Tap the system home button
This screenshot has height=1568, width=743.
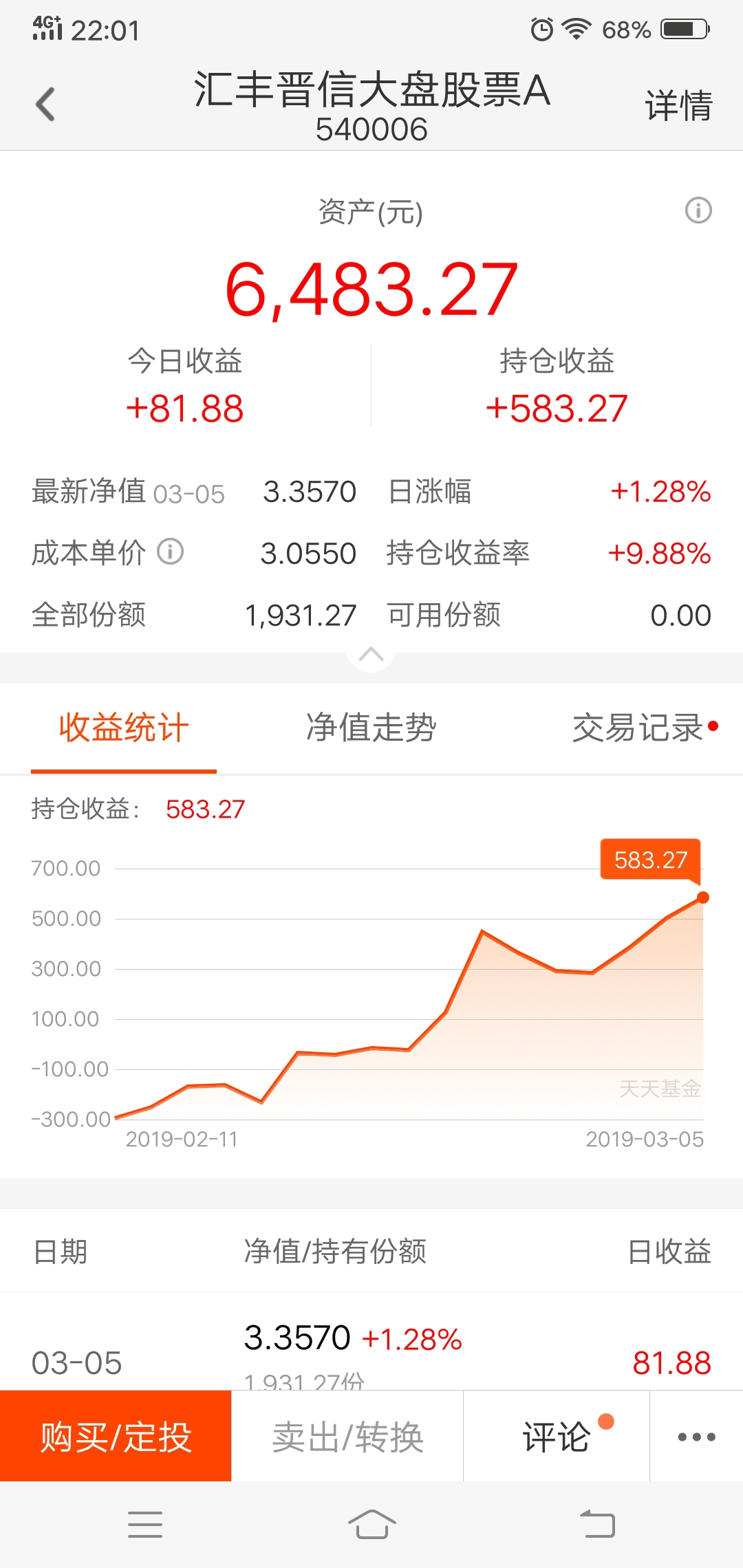371,1525
